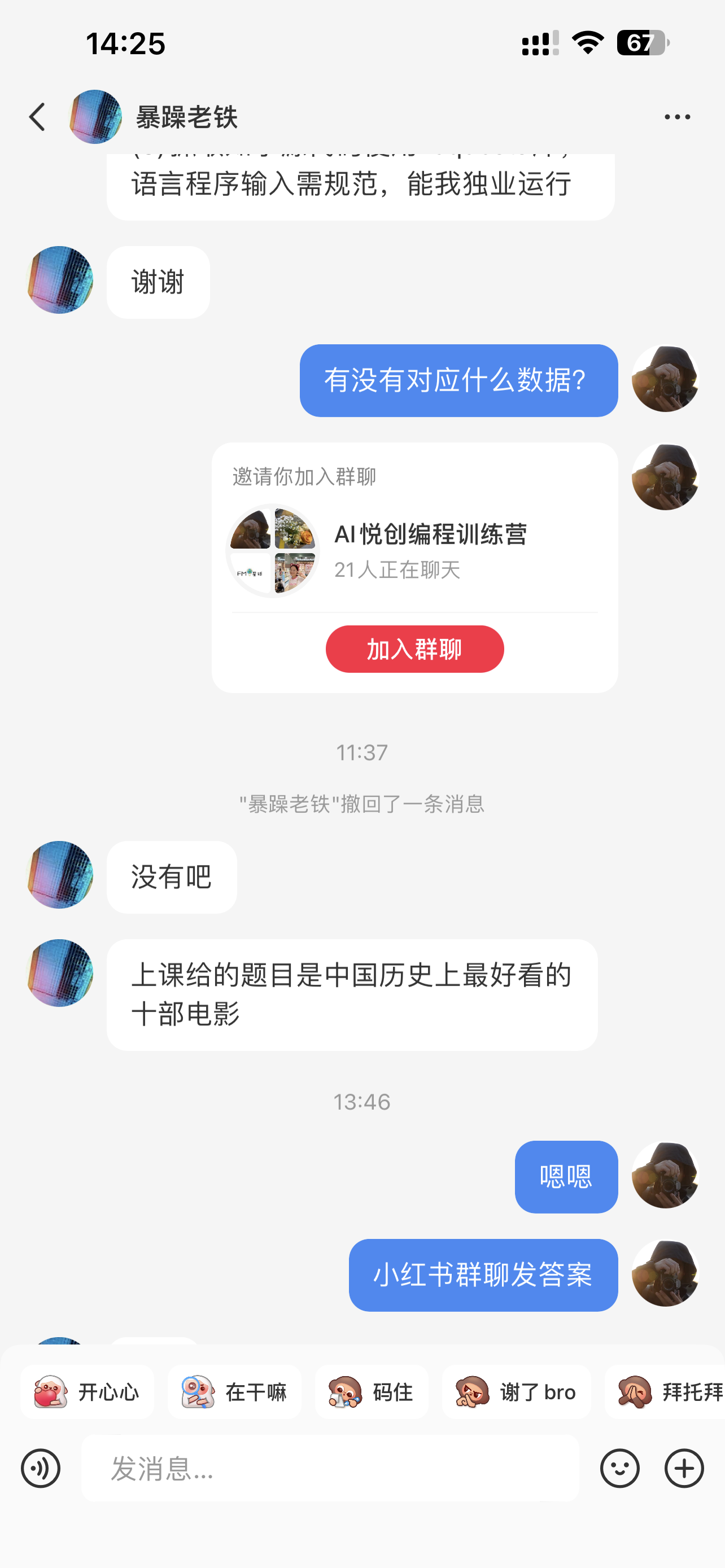
Task: Open the plus attachment menu
Action: pos(684,1468)
